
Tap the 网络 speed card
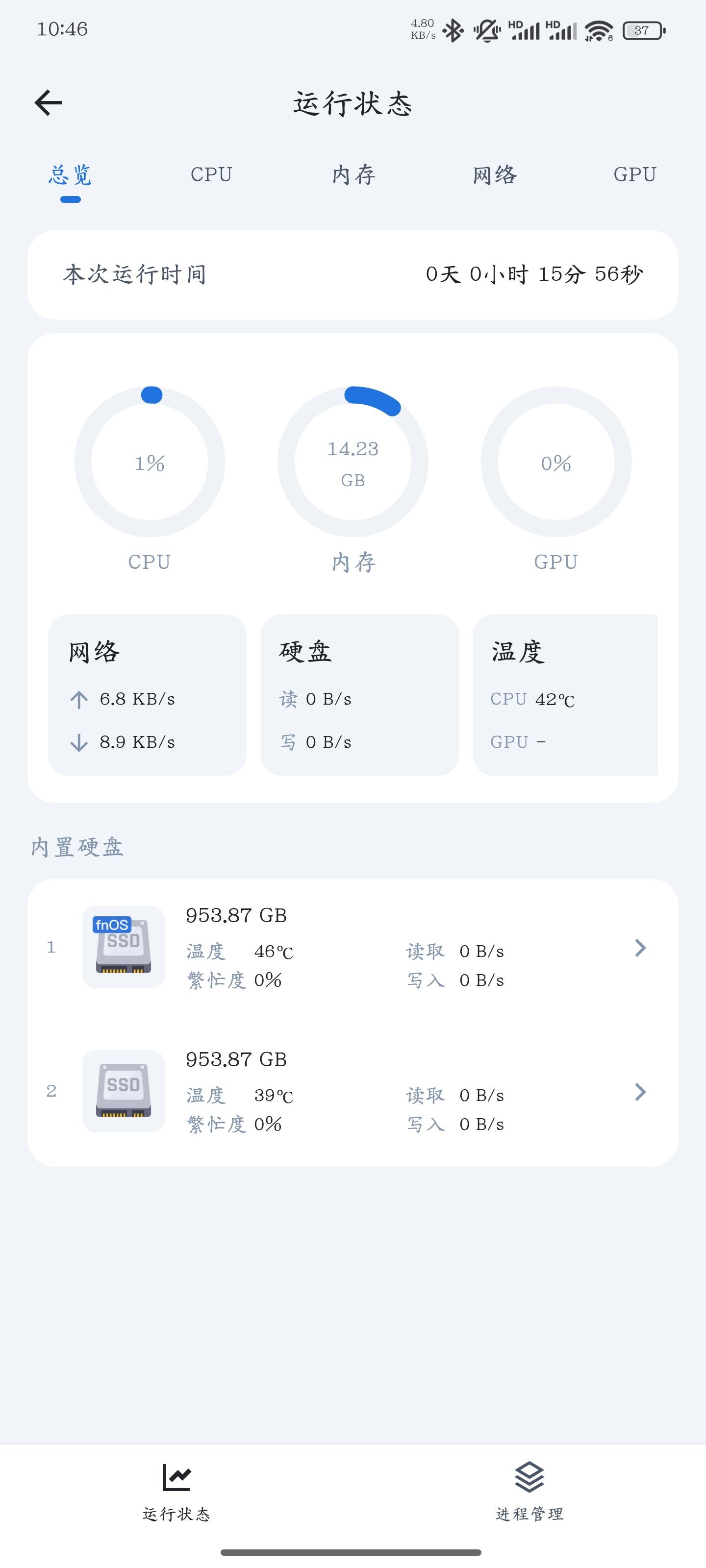pyautogui.click(x=148, y=694)
